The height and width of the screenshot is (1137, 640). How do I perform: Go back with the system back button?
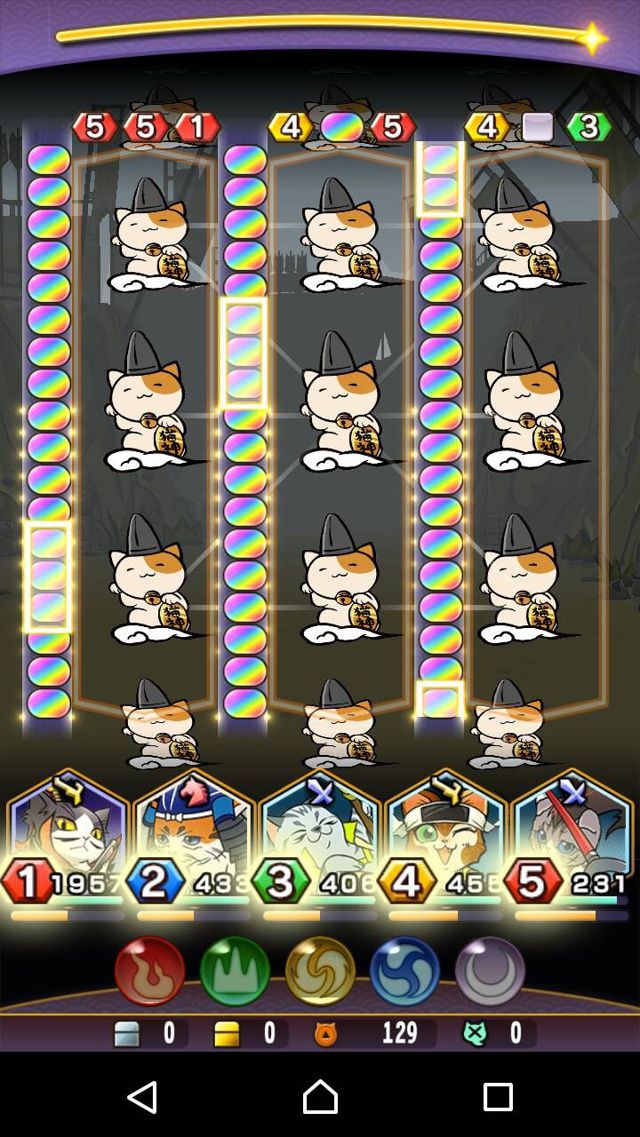[142, 1097]
